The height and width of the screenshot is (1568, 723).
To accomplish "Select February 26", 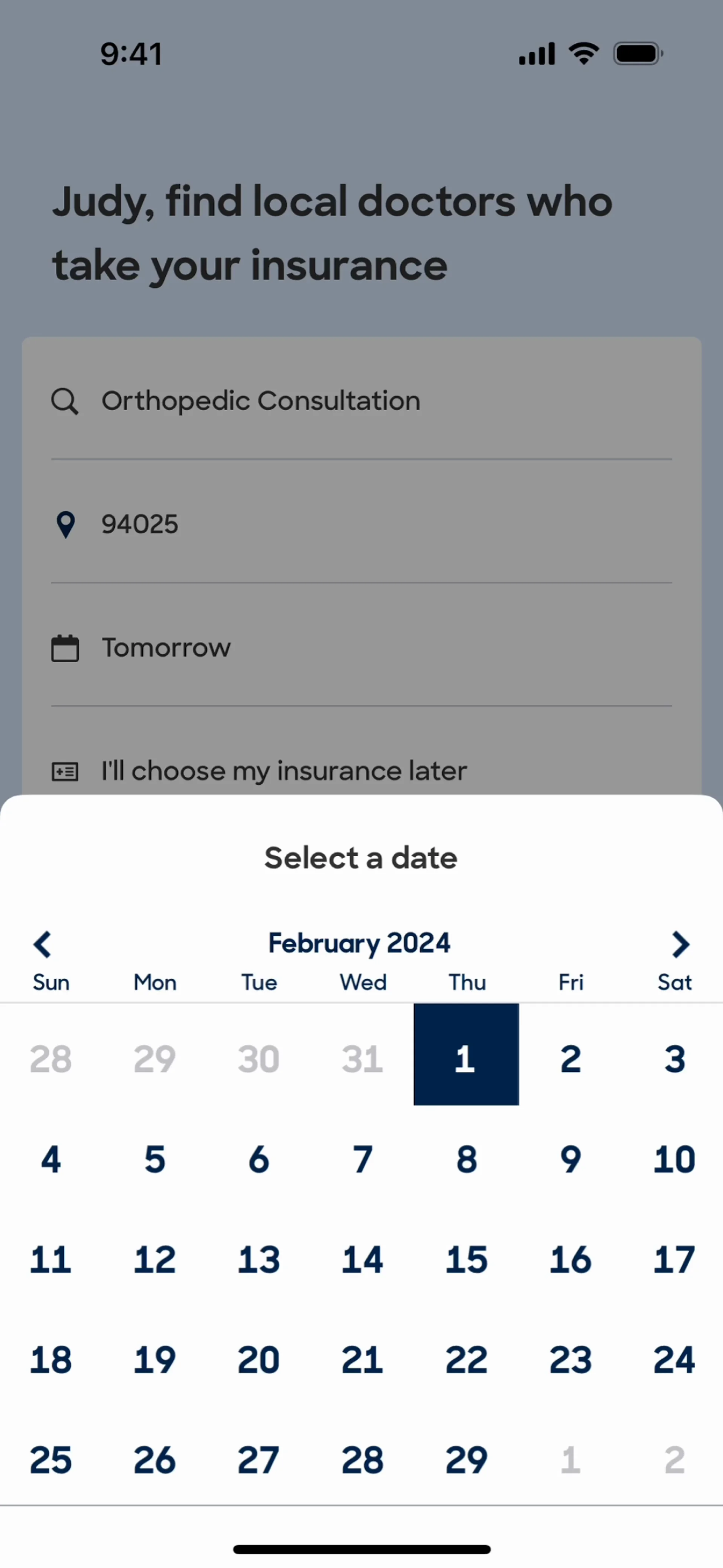I will (155, 1459).
